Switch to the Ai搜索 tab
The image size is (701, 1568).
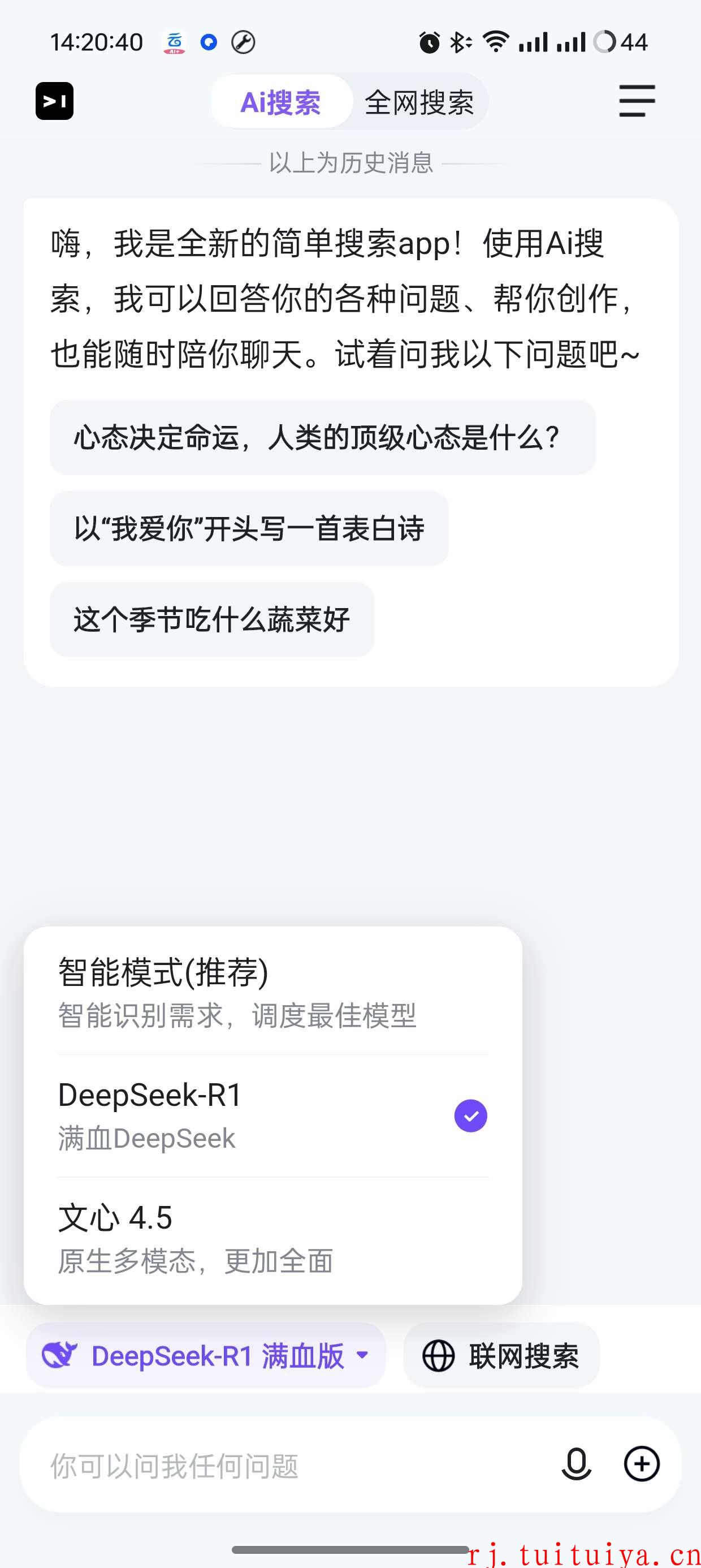click(280, 102)
